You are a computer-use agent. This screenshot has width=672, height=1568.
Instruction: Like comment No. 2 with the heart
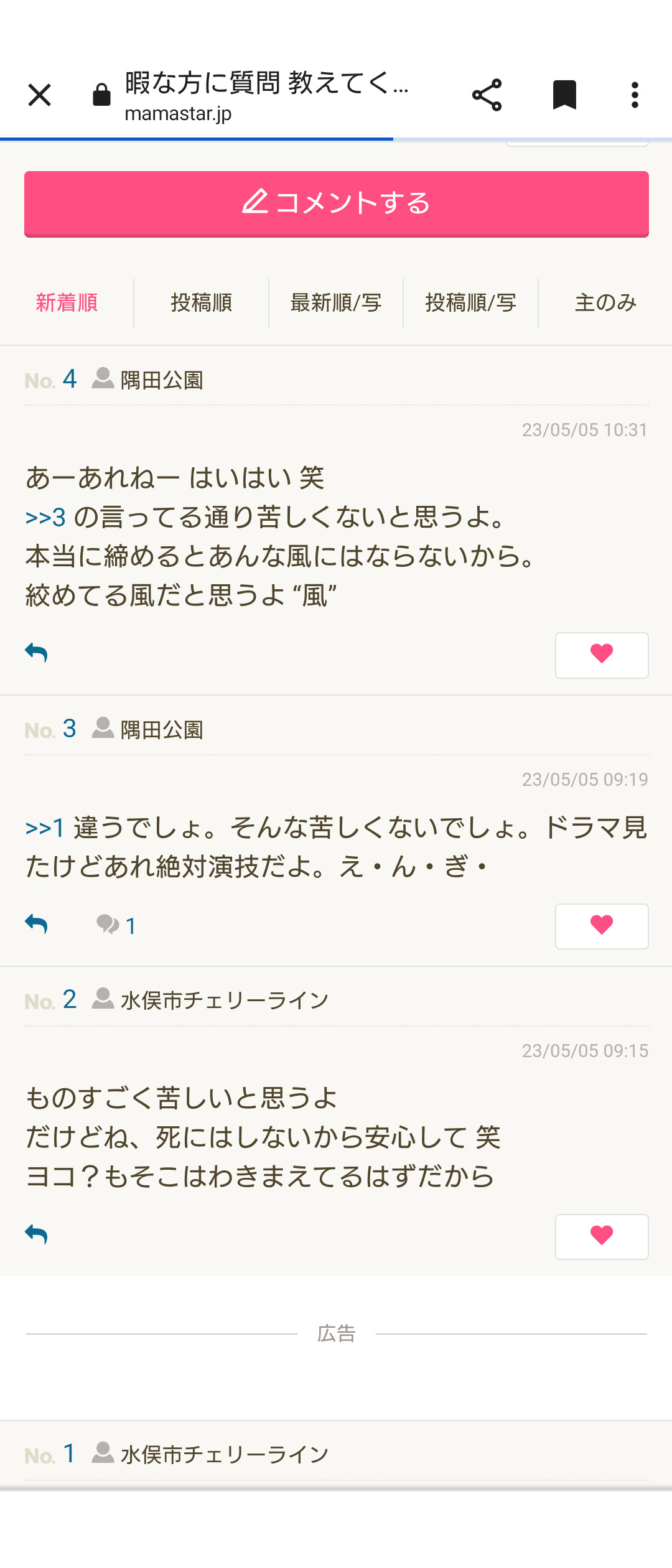pyautogui.click(x=602, y=1236)
